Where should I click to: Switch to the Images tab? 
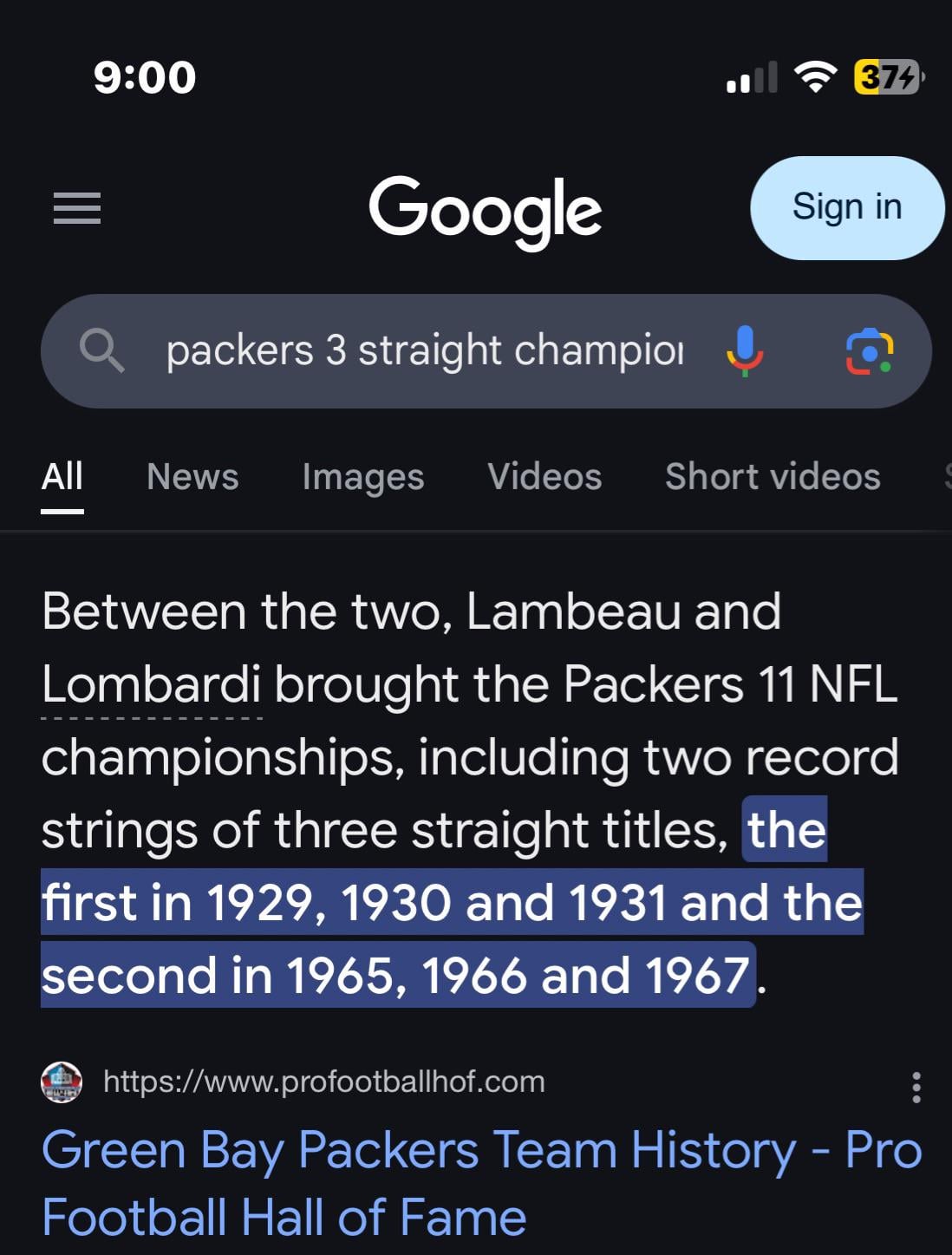[362, 476]
